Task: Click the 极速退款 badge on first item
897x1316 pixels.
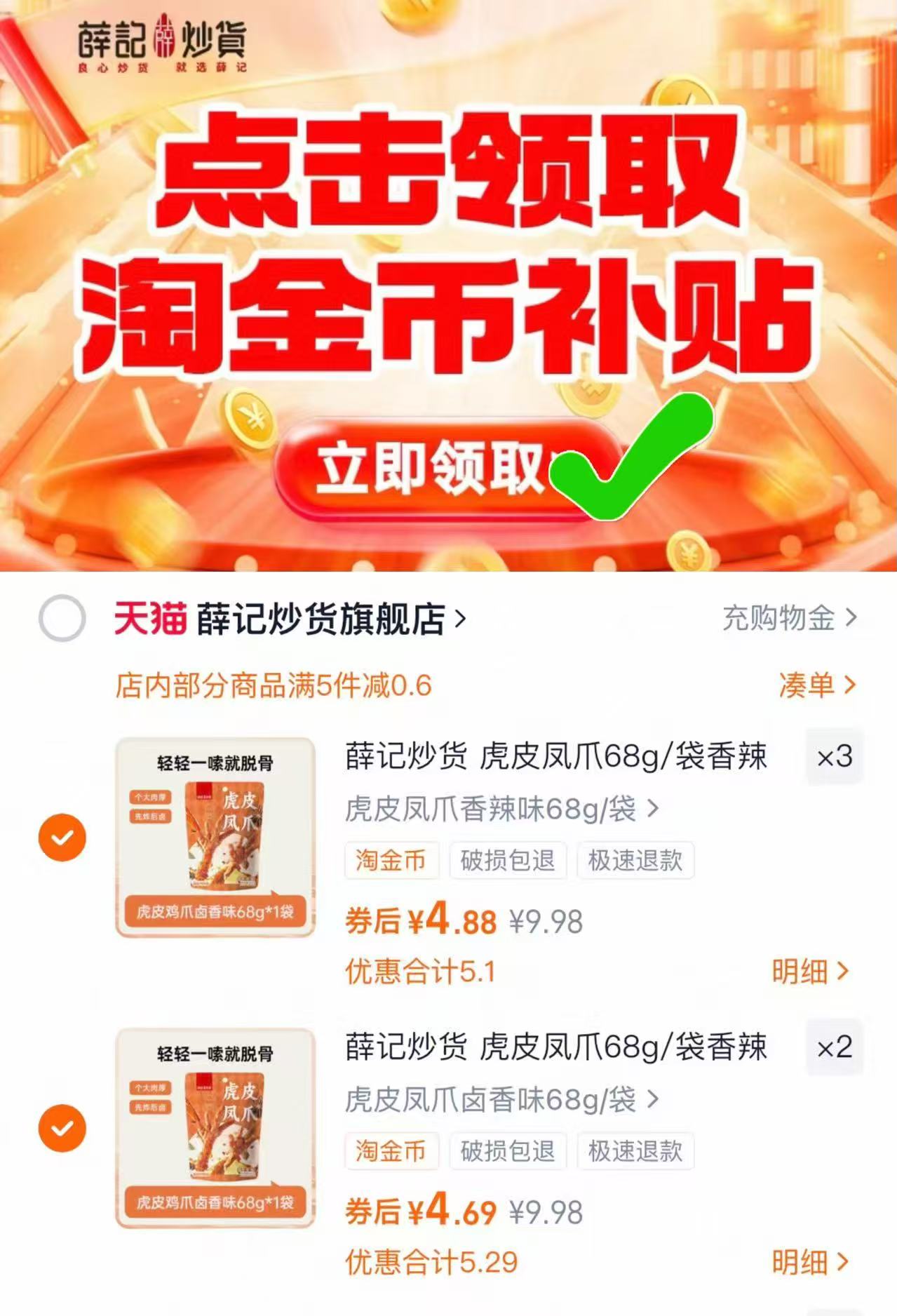Action: [x=635, y=861]
